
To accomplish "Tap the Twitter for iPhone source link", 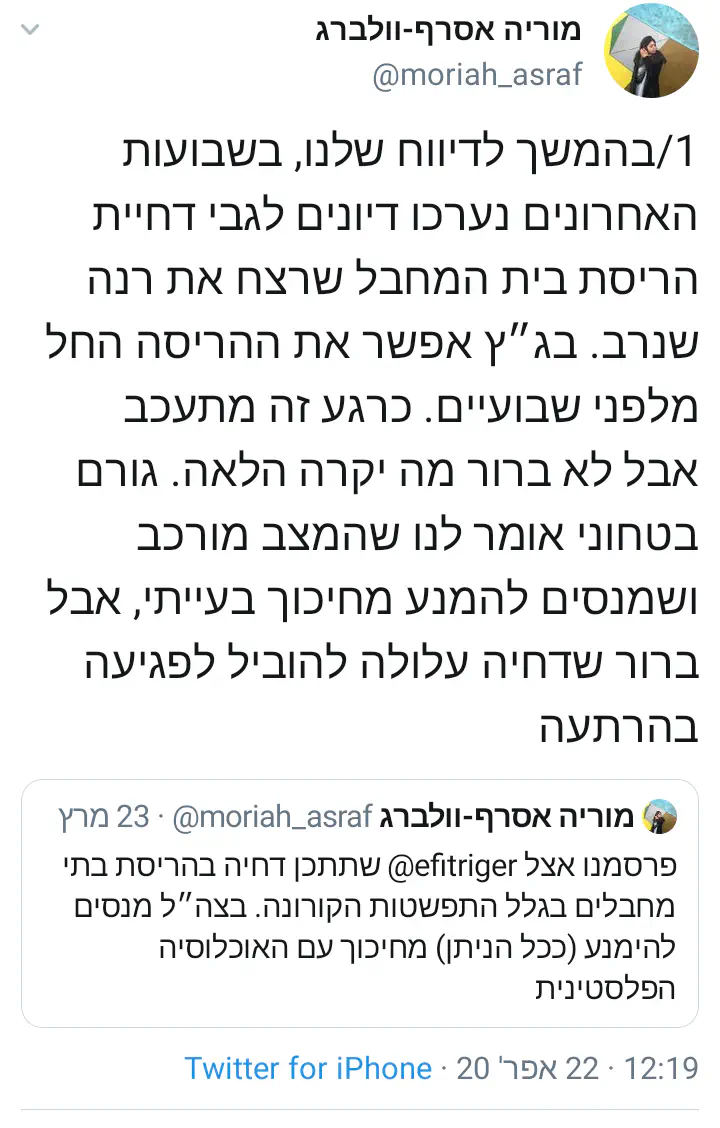I will (308, 1068).
